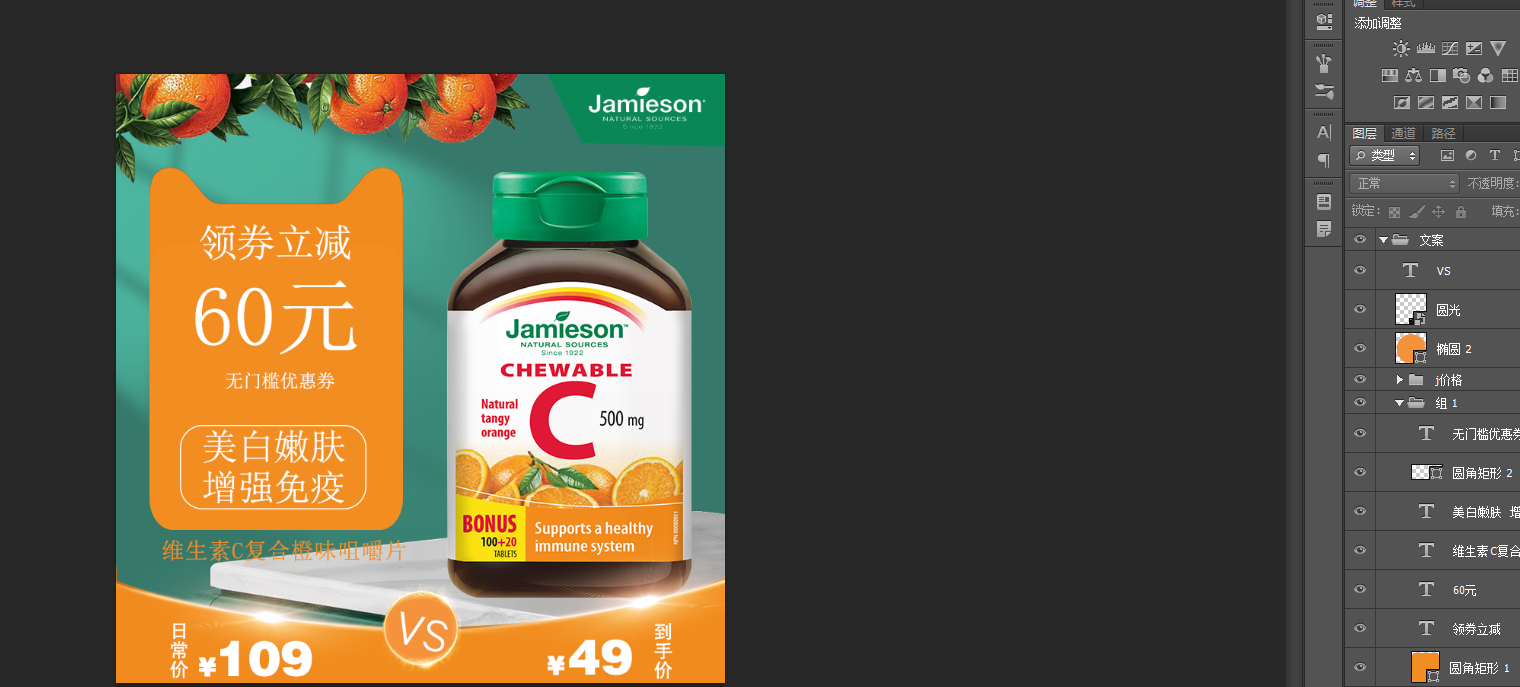Add a curves adjustment
The image size is (1520, 687).
[1449, 48]
